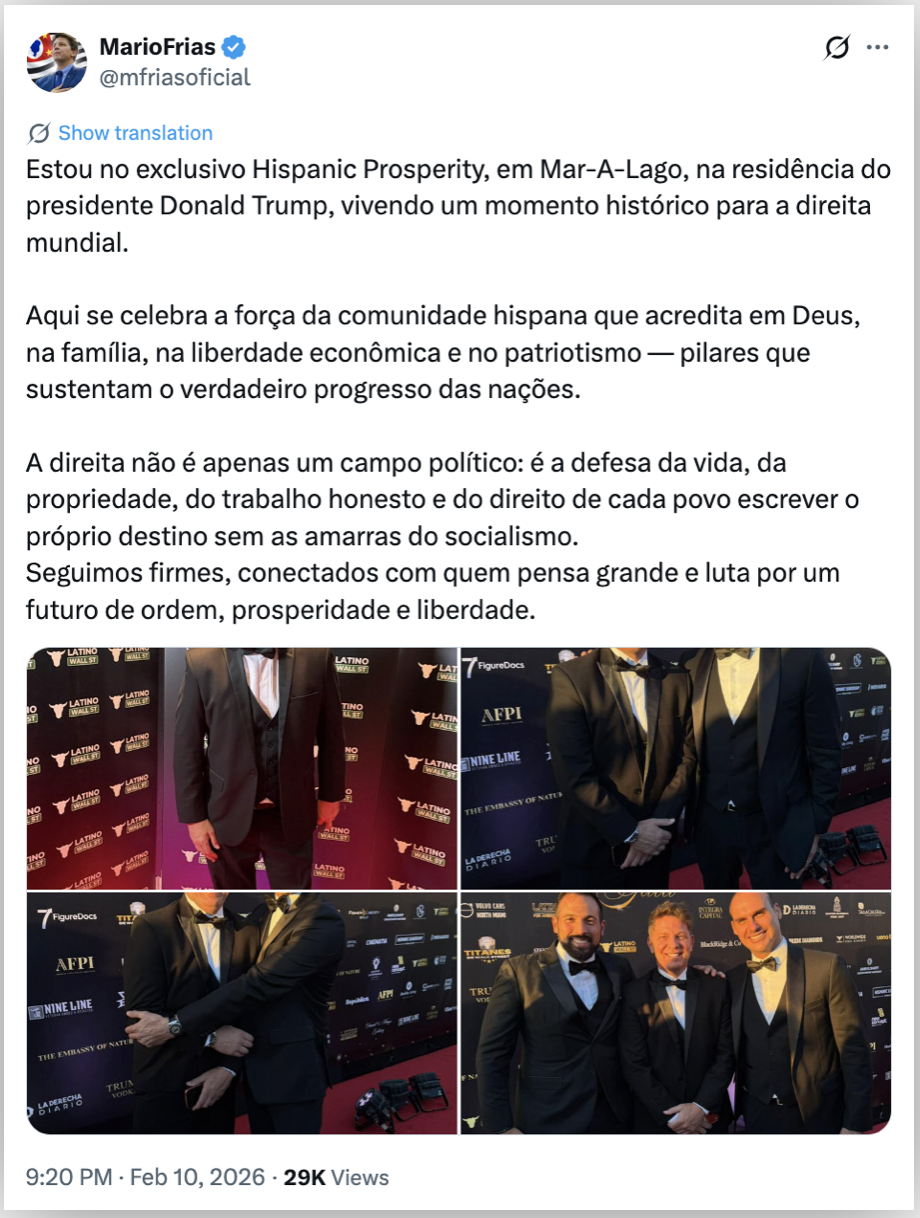Open the MarioFrias display name

coord(160,47)
